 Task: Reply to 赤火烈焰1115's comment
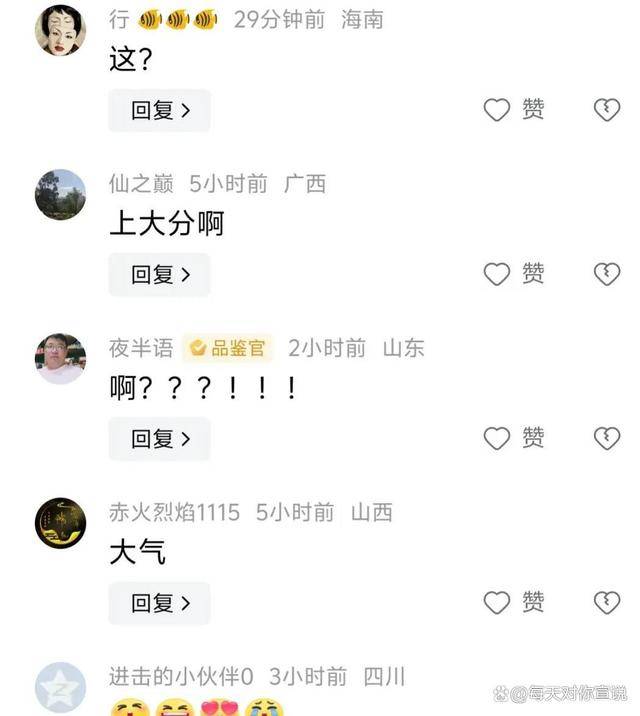[159, 603]
